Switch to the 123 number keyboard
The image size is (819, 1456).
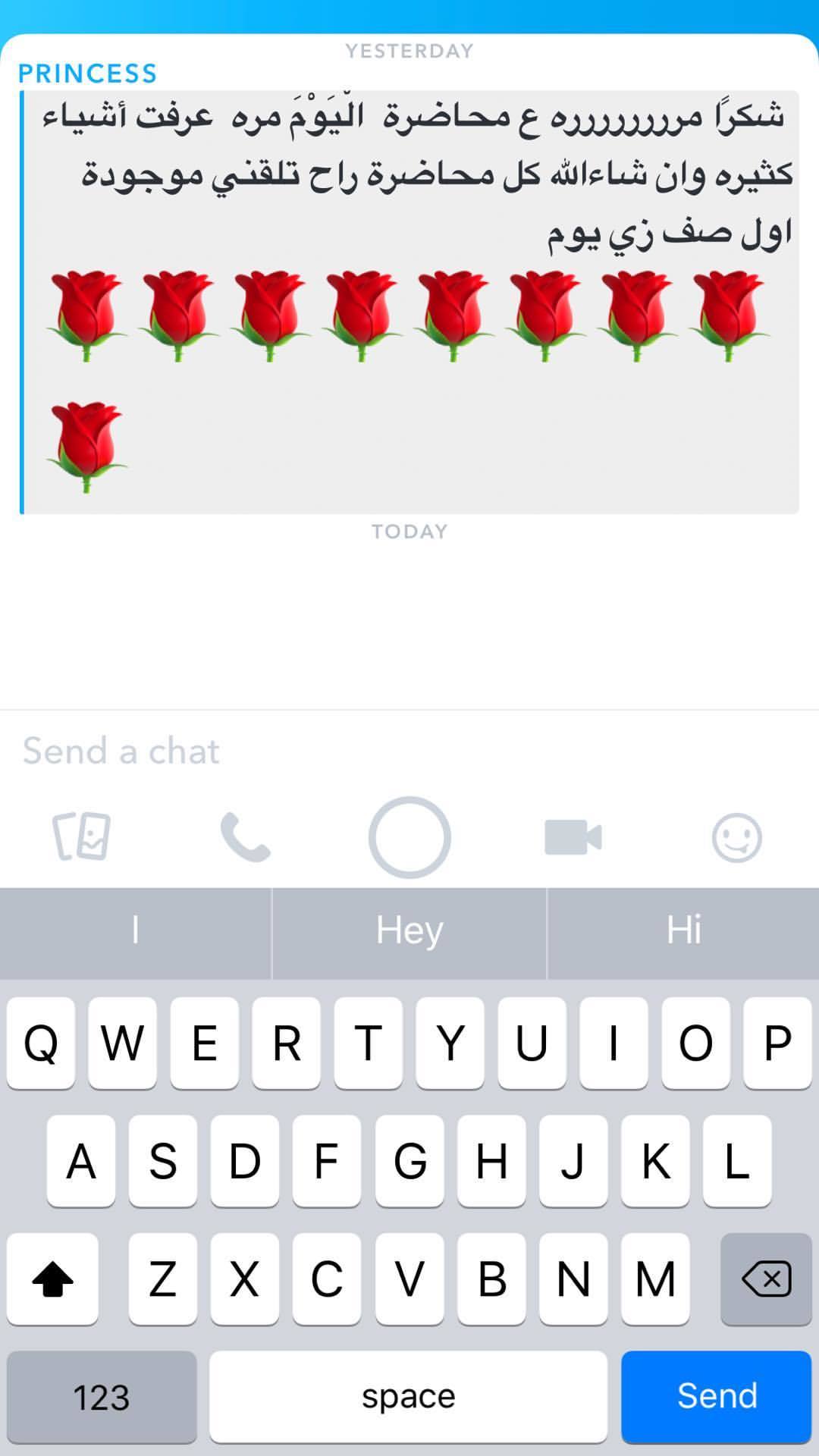coord(102,1396)
